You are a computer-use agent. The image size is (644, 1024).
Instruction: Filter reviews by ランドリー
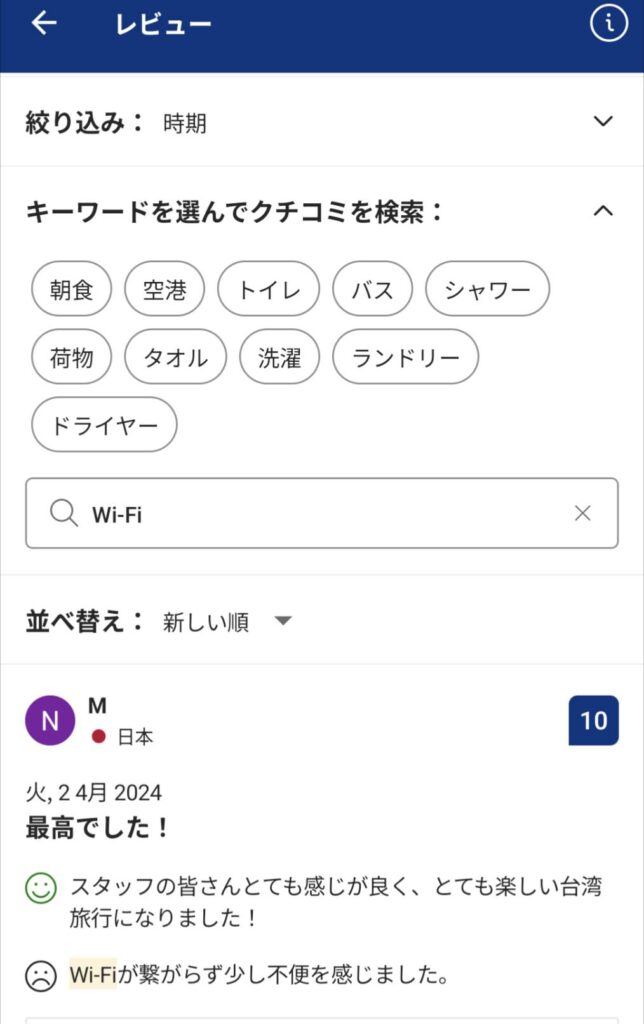point(405,357)
